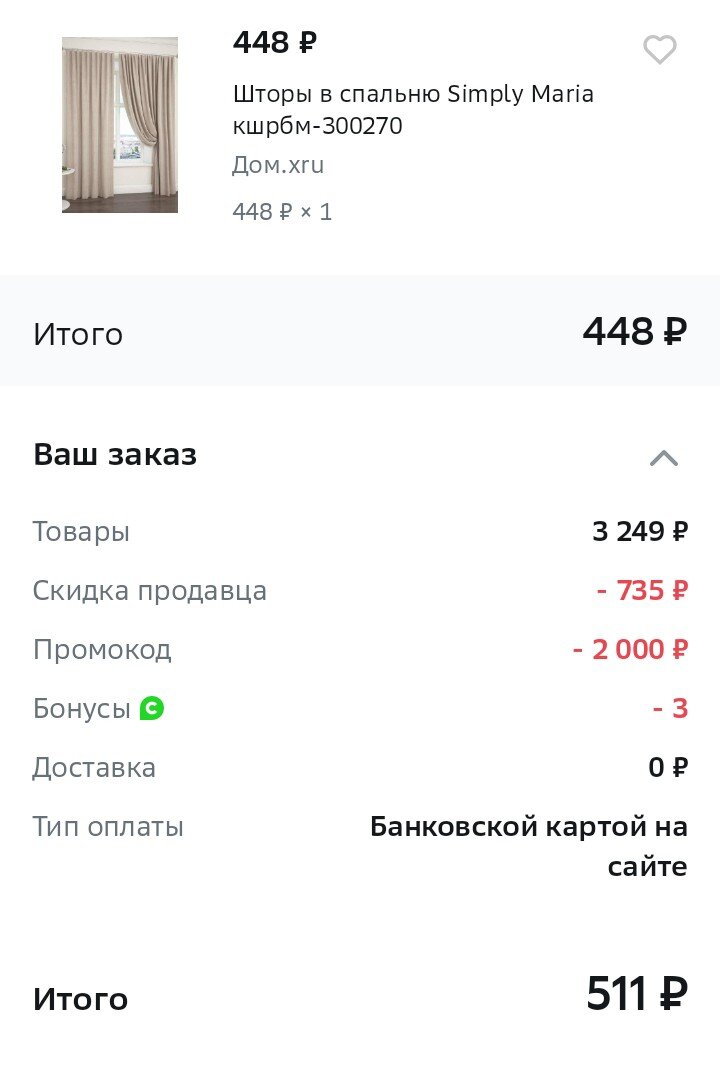Change payment by clicking Банковской картой на сайте
The width and height of the screenshot is (720, 1073).
tap(529, 847)
